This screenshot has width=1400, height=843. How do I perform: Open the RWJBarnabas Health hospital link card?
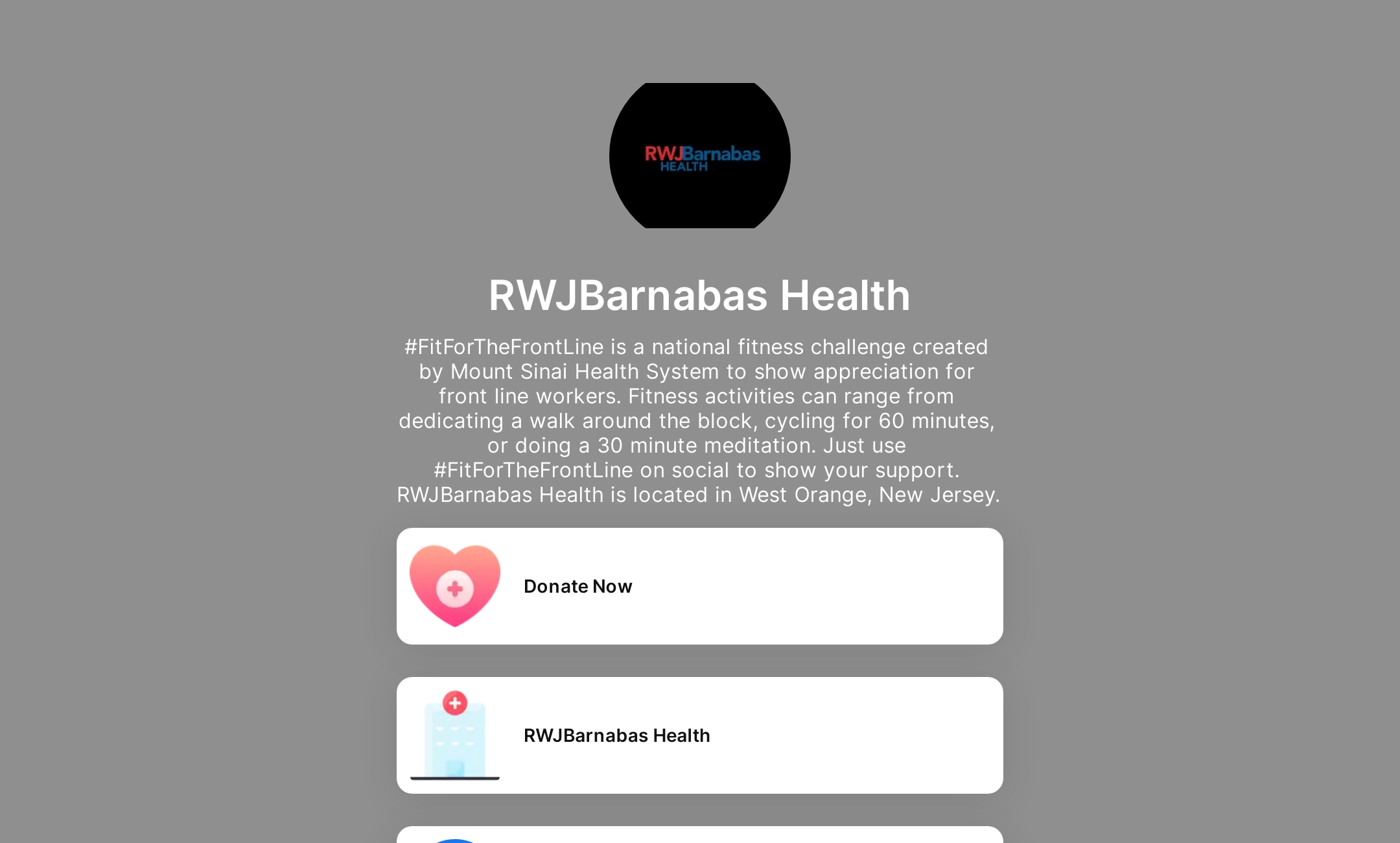pyautogui.click(x=699, y=735)
